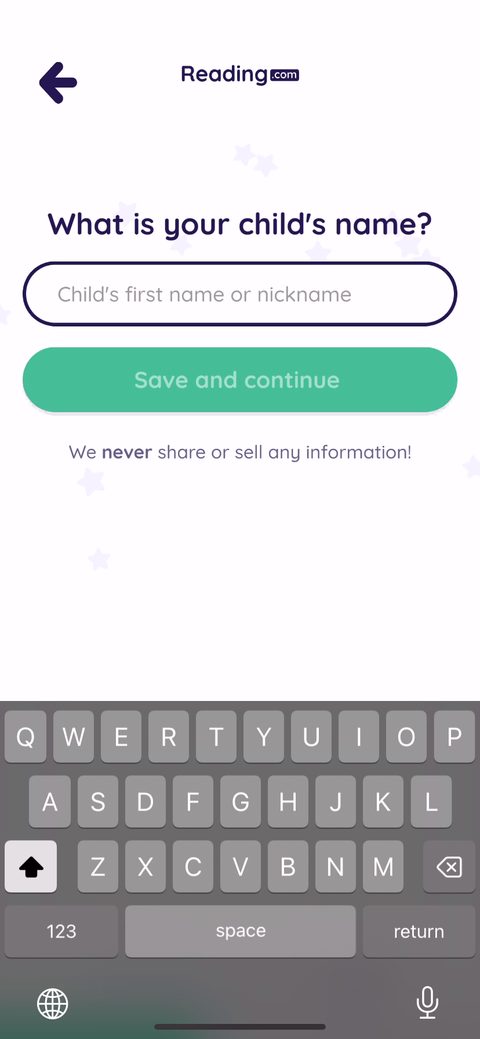Hit the backspace key on the keyboard
The image size is (480, 1039).
tap(450, 867)
